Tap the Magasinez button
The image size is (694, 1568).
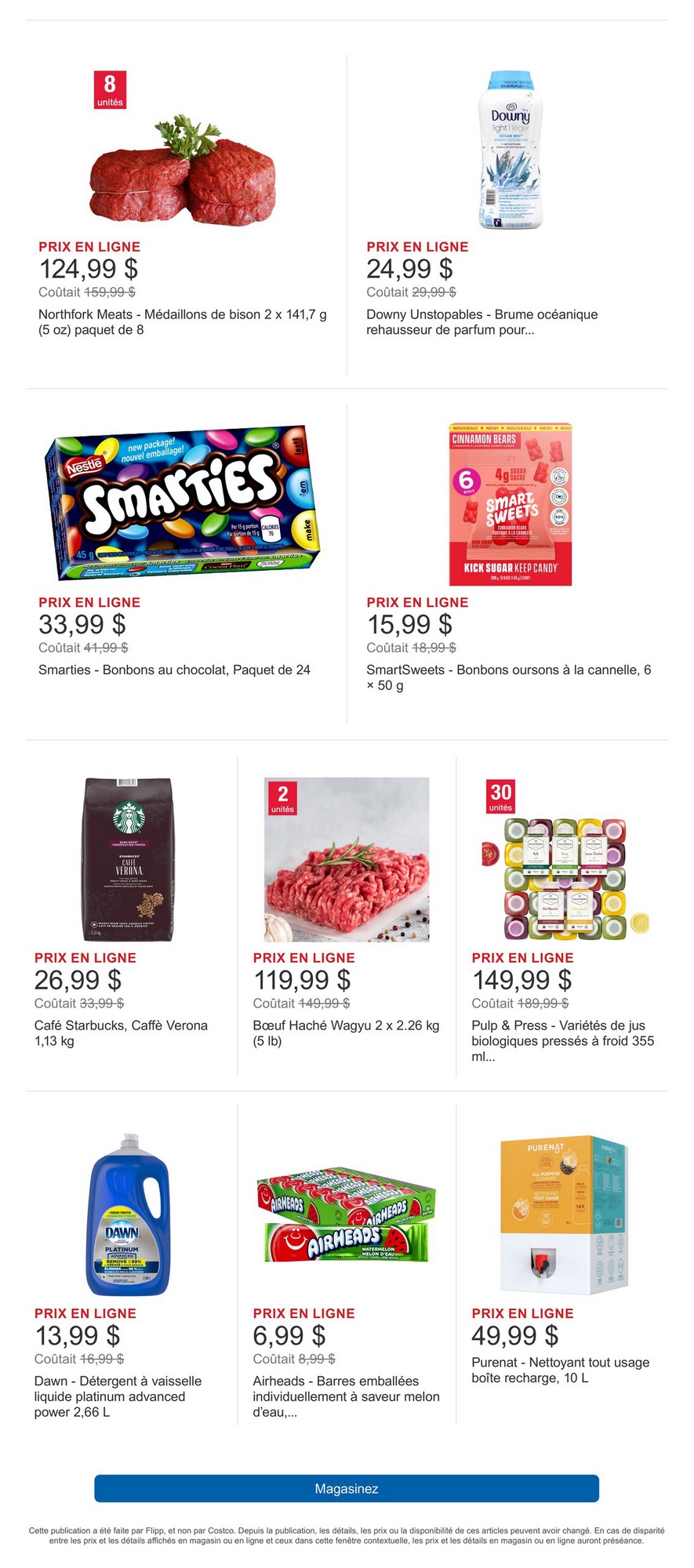click(347, 1488)
